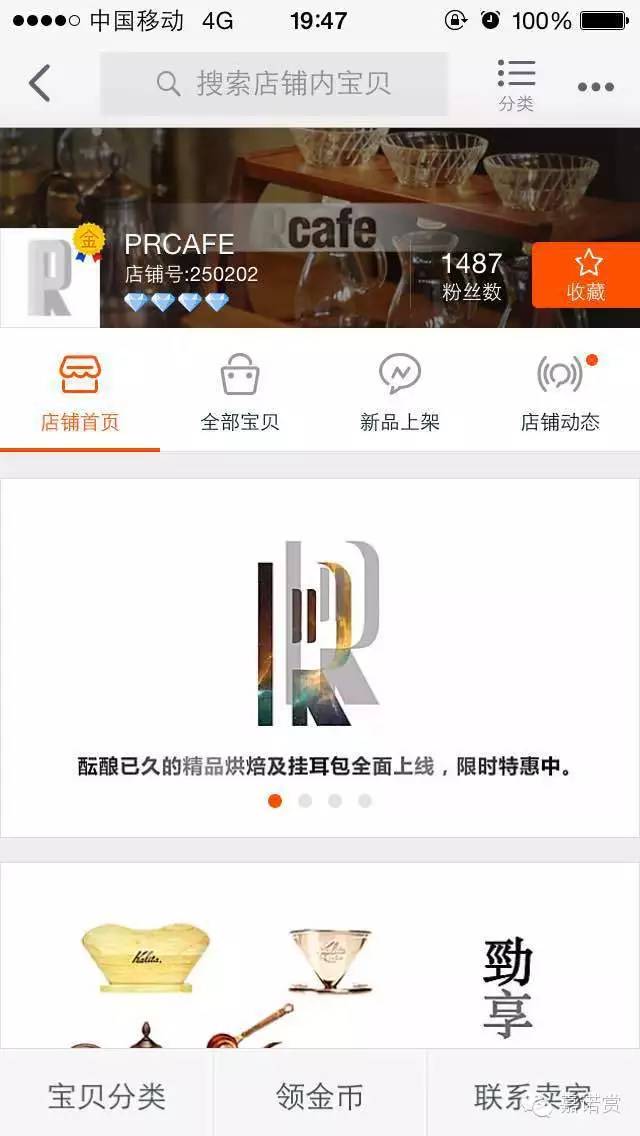Switch to the 新品上架 tab
The height and width of the screenshot is (1136, 640).
point(399,393)
